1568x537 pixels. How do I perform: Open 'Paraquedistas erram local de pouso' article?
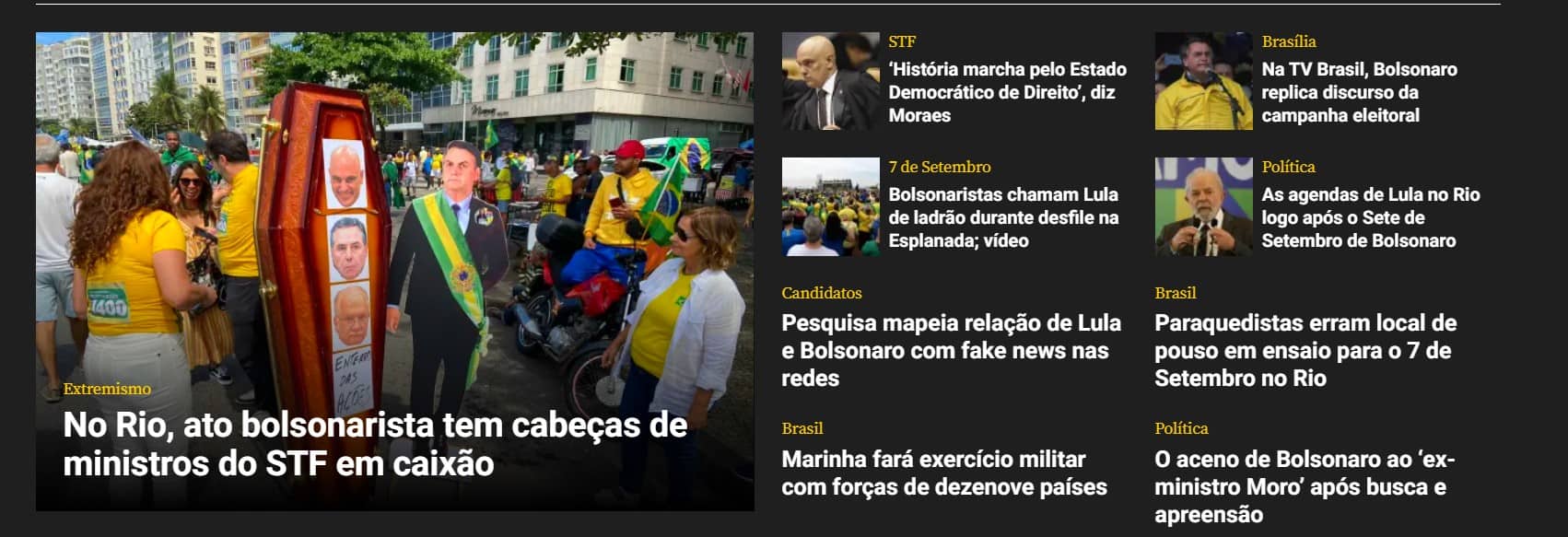pos(1305,350)
